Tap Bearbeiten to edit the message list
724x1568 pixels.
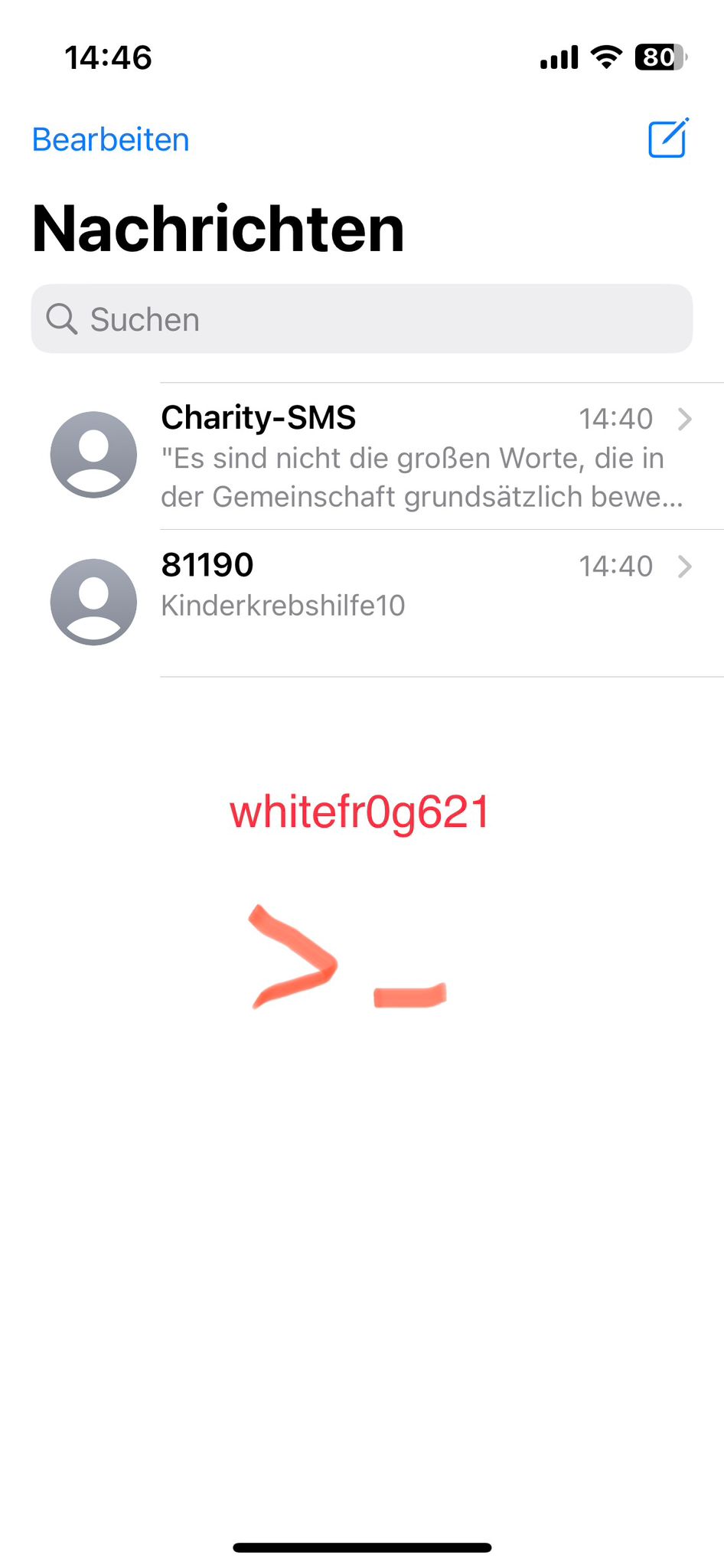point(111,140)
